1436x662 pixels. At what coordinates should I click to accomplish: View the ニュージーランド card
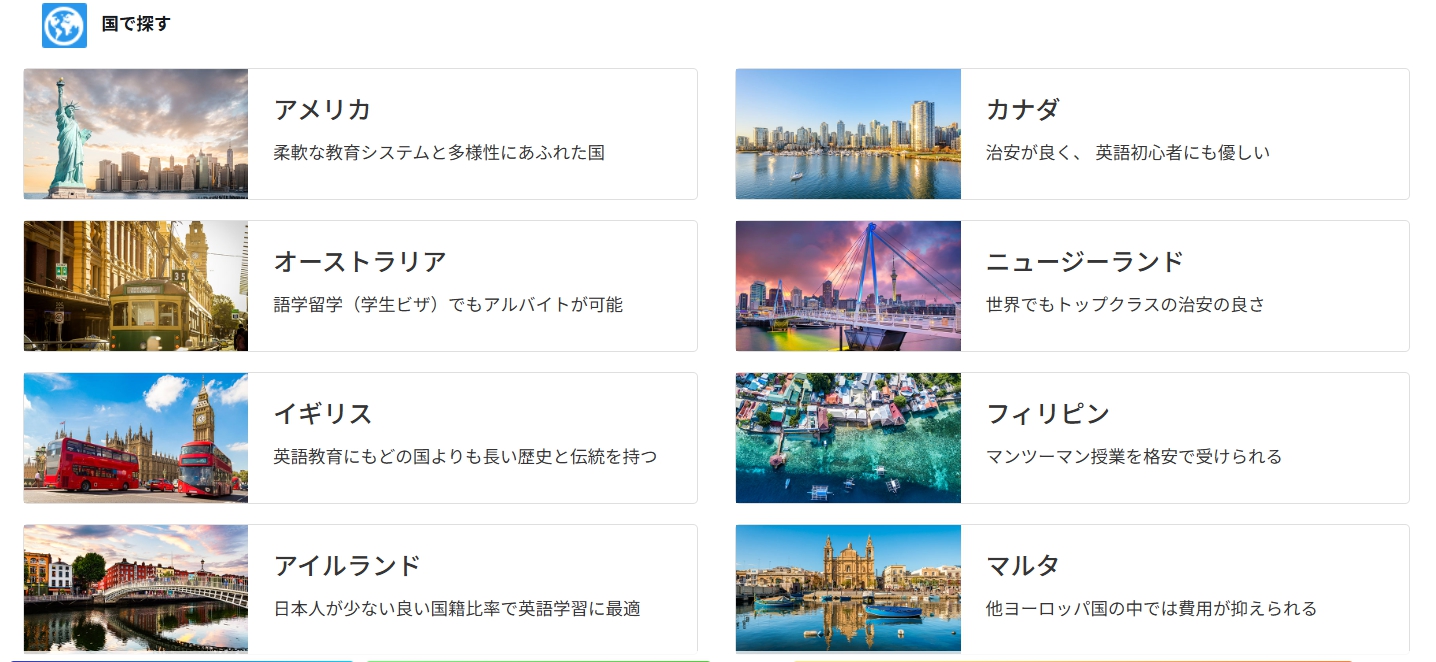1072,286
